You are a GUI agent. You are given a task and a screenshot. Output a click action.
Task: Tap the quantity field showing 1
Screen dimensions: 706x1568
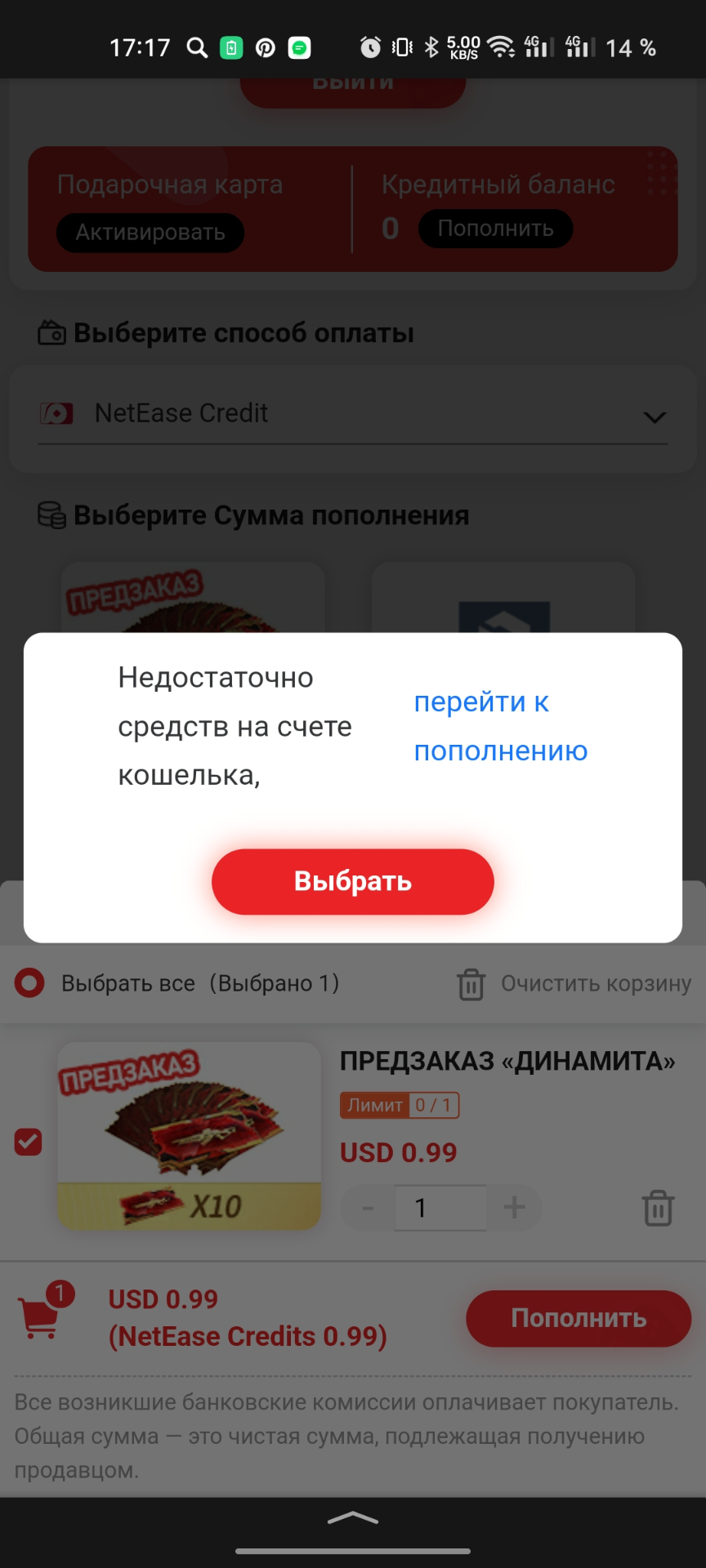[x=440, y=1207]
